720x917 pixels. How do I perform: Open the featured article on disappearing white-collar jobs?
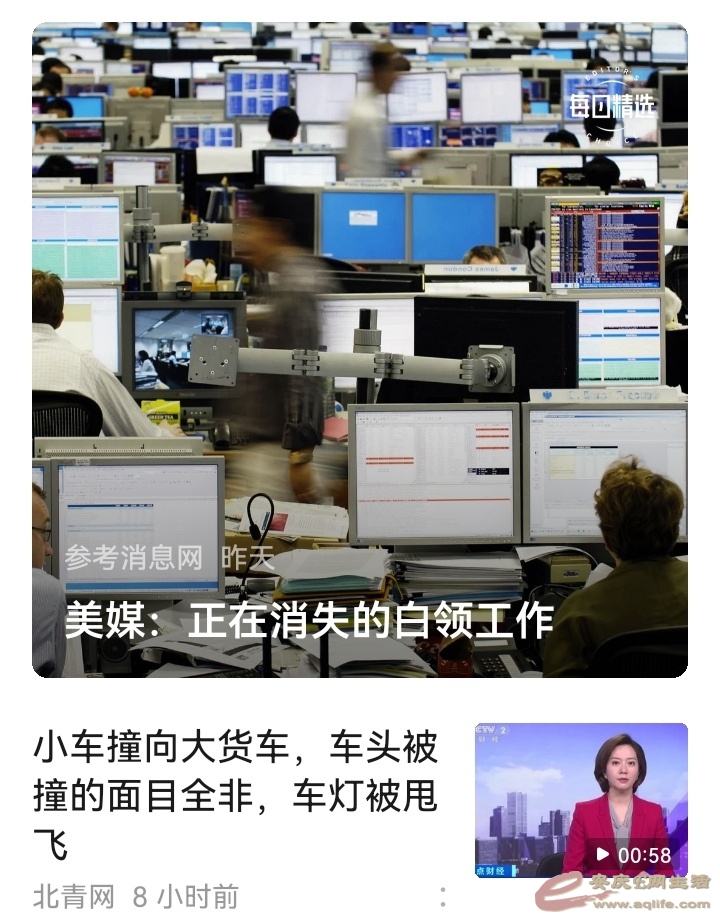(x=310, y=621)
